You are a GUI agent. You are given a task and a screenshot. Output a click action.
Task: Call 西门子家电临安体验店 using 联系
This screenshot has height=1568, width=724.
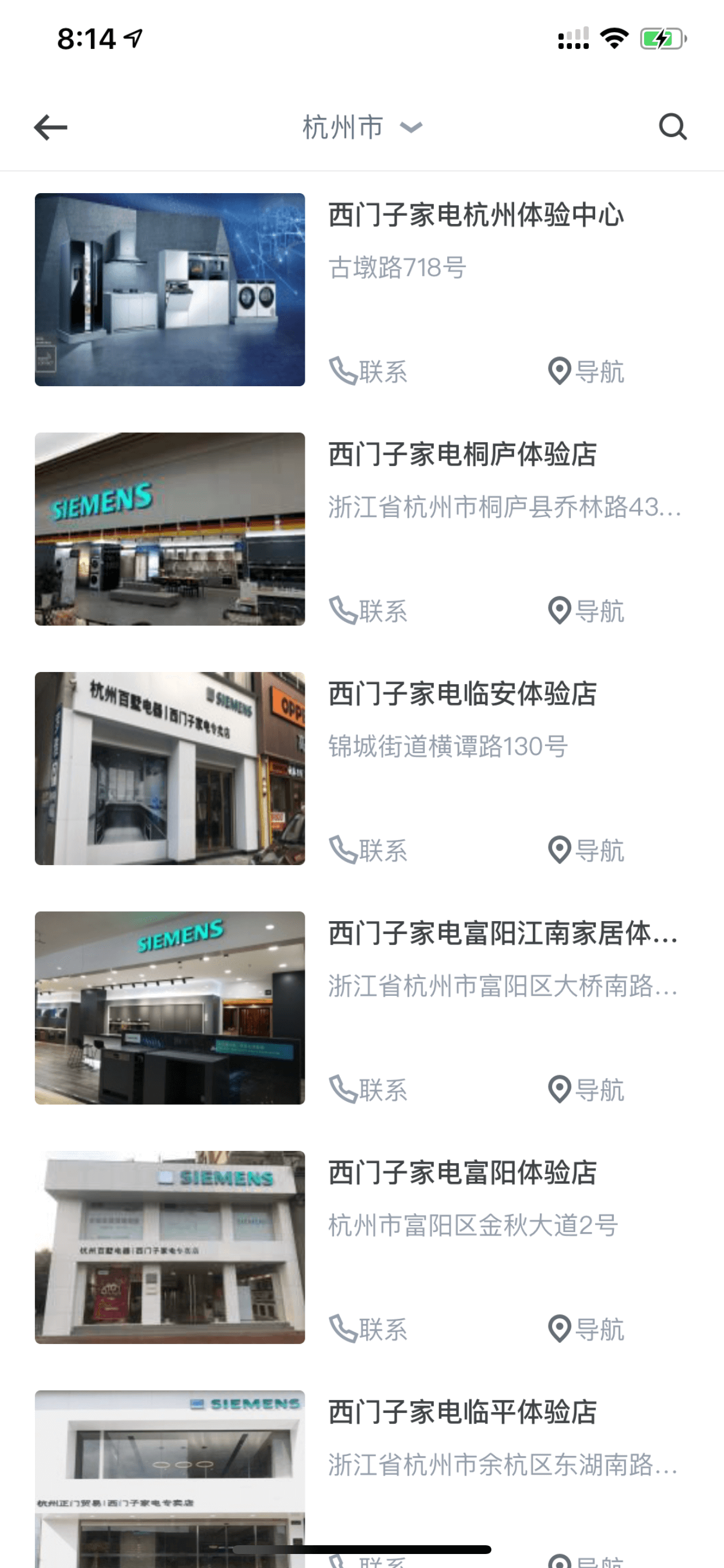tap(368, 850)
